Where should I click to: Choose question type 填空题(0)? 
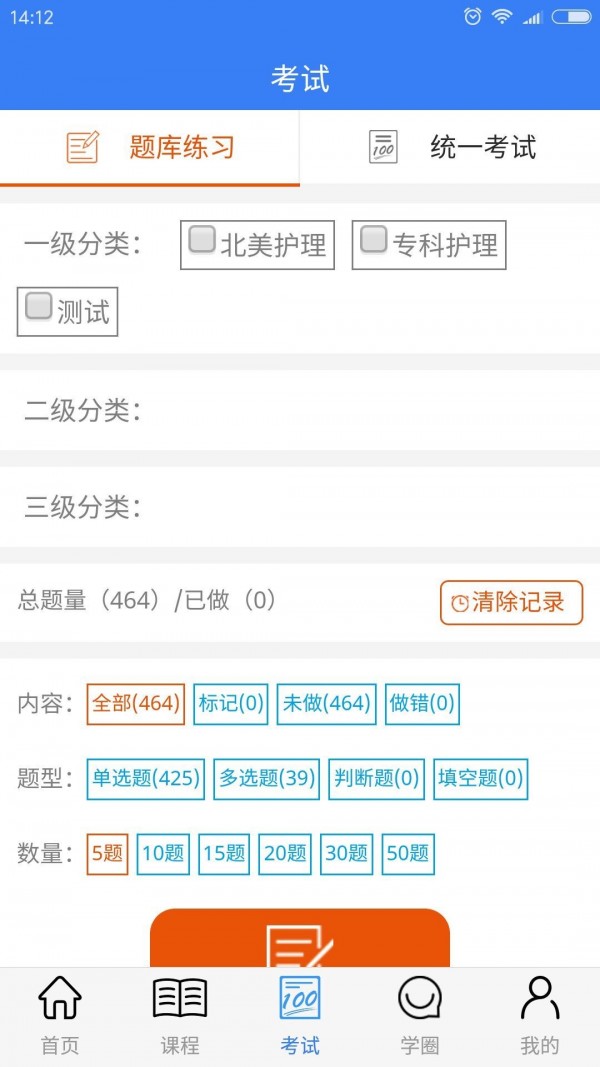(x=480, y=779)
